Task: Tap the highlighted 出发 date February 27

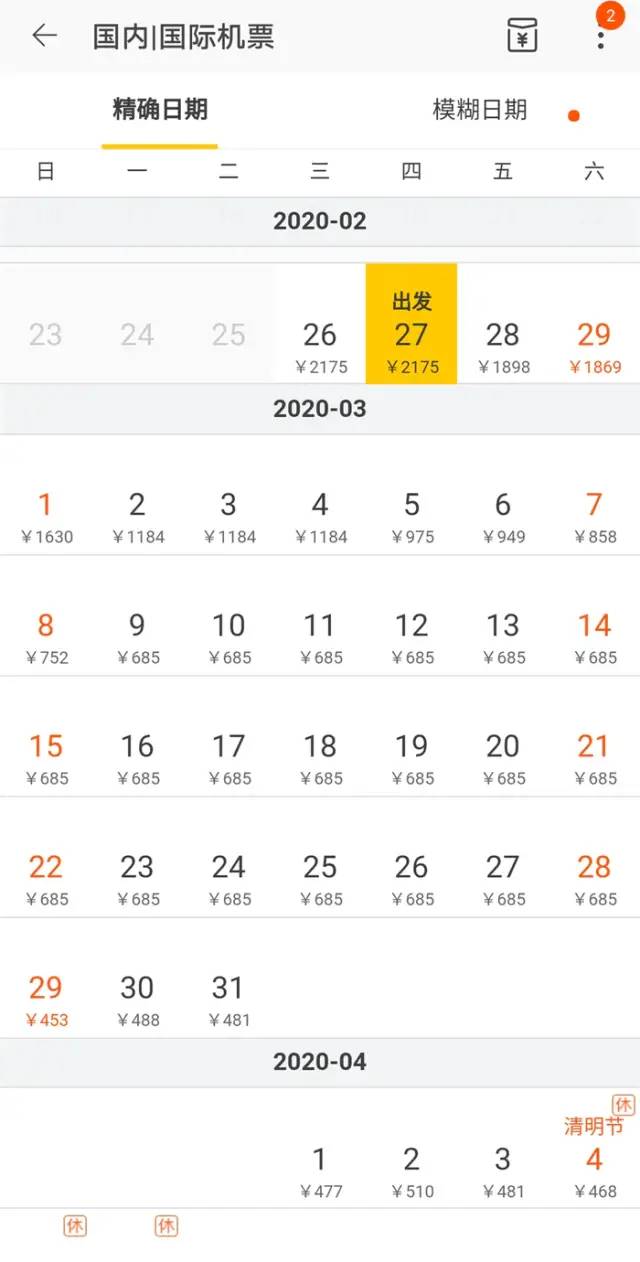Action: point(411,324)
